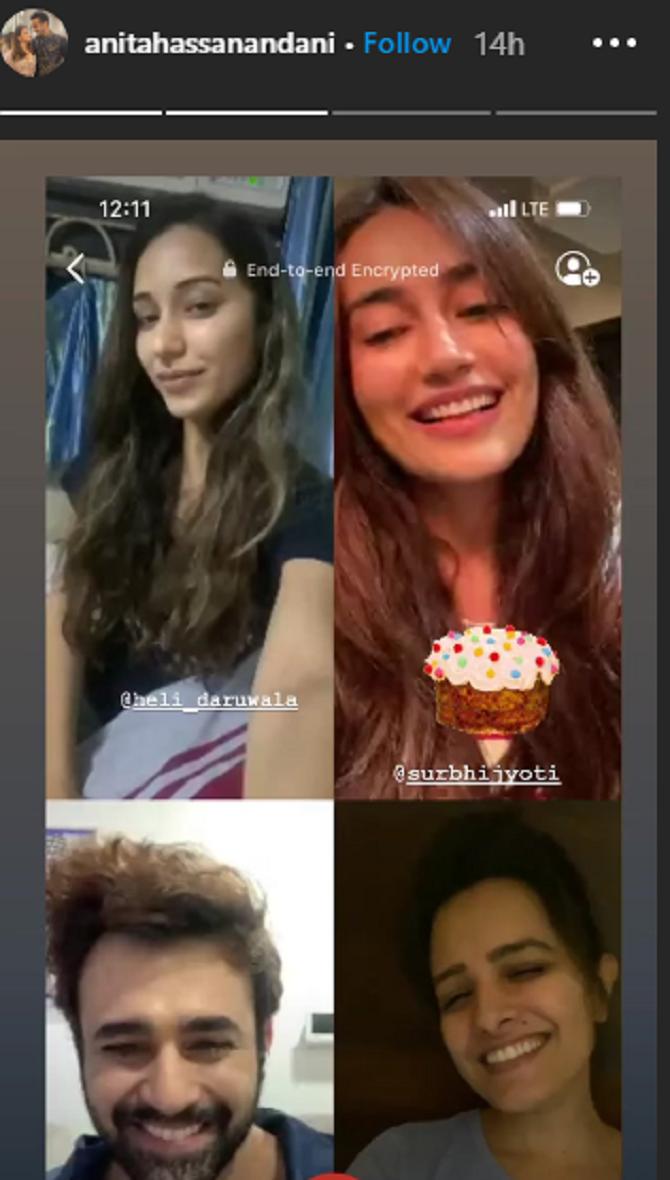Viewport: 670px width, 1180px height.
Task: Open the three-dot story options menu
Action: 613,43
